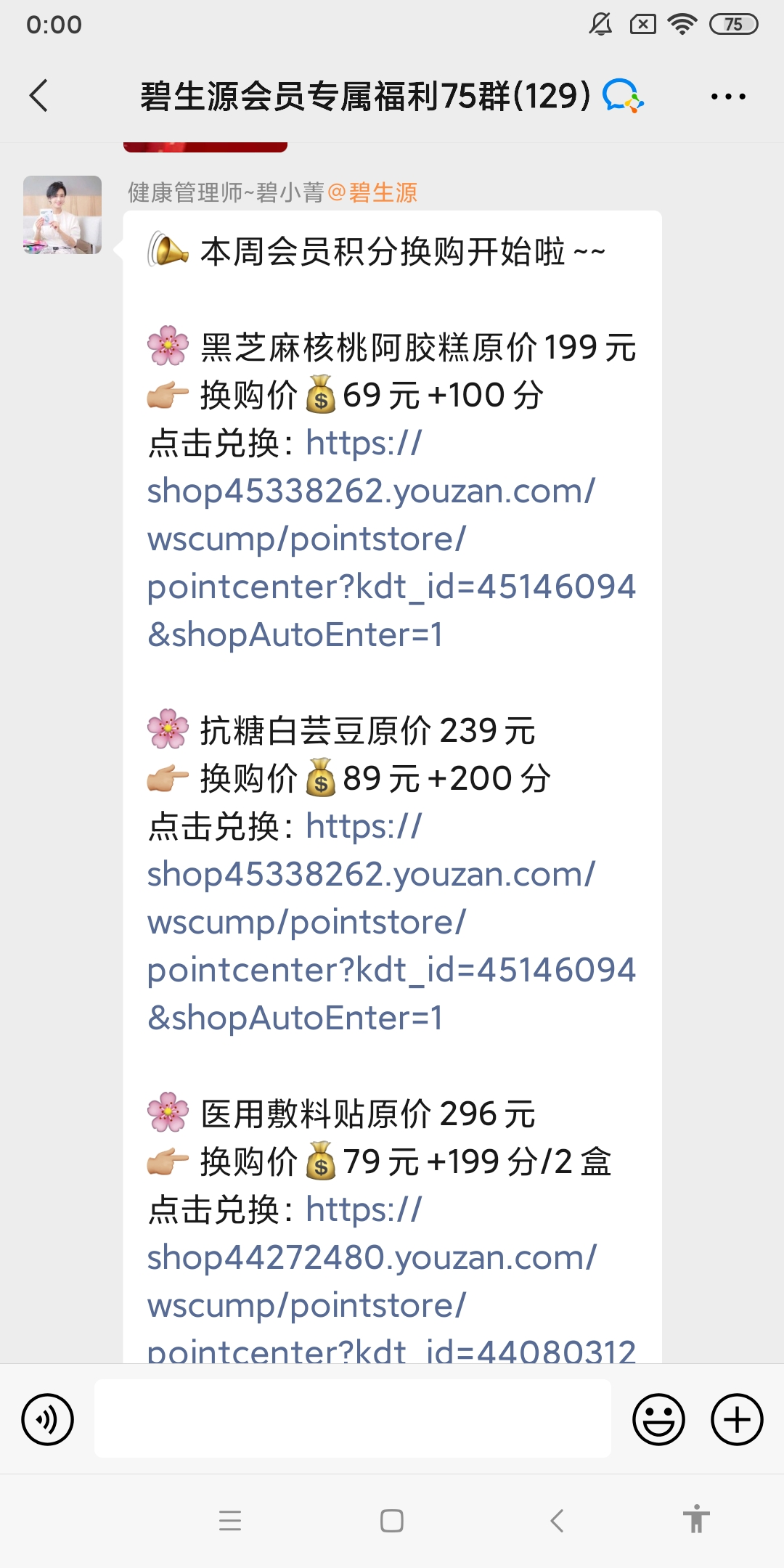Screen dimensions: 784x1568
Task: Tap the sender's profile avatar
Action: point(62,215)
